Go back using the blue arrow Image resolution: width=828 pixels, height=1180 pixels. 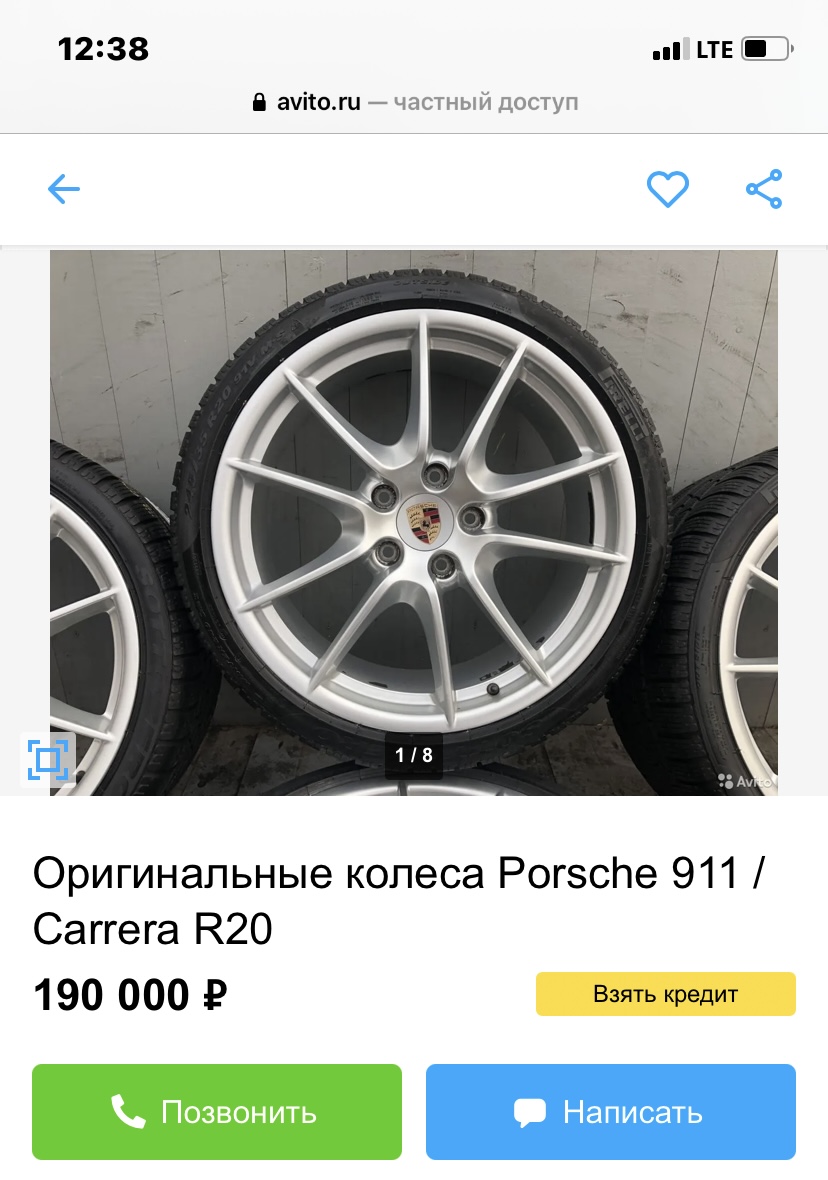click(x=63, y=189)
